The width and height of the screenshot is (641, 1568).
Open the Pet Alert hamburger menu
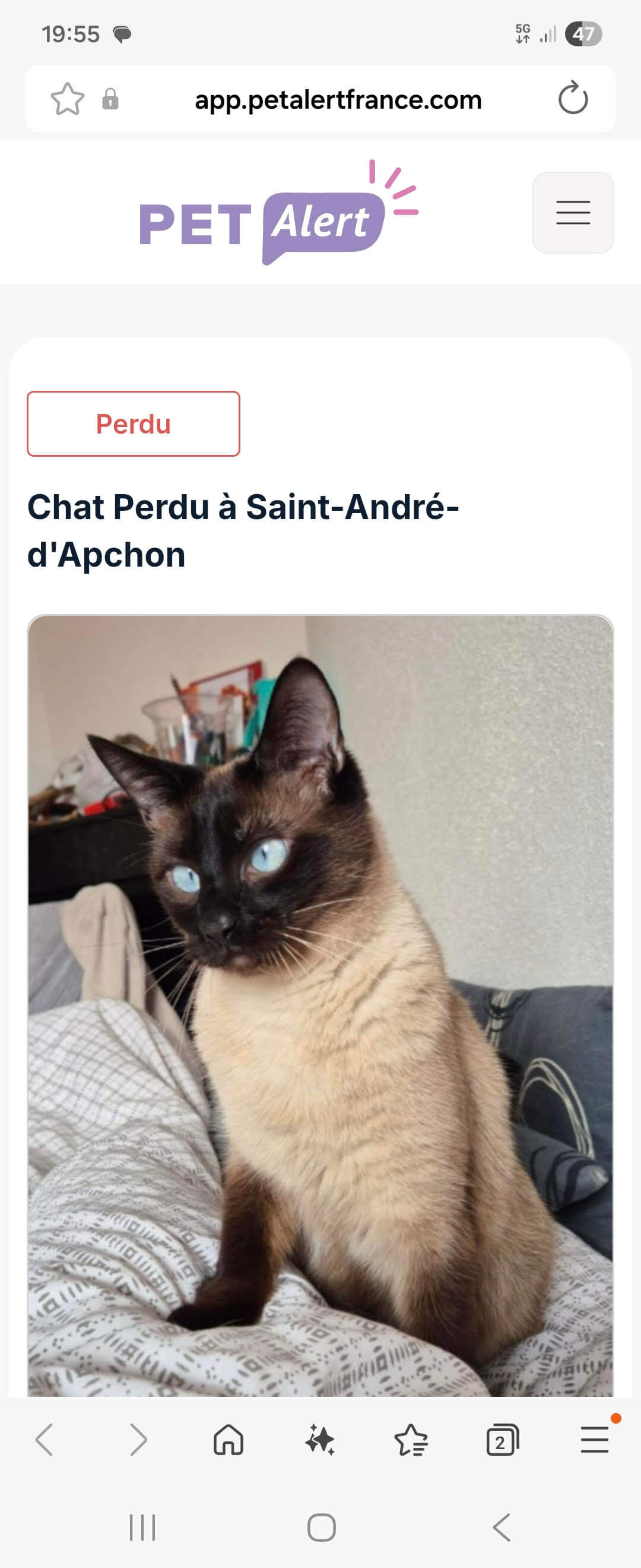click(x=572, y=213)
